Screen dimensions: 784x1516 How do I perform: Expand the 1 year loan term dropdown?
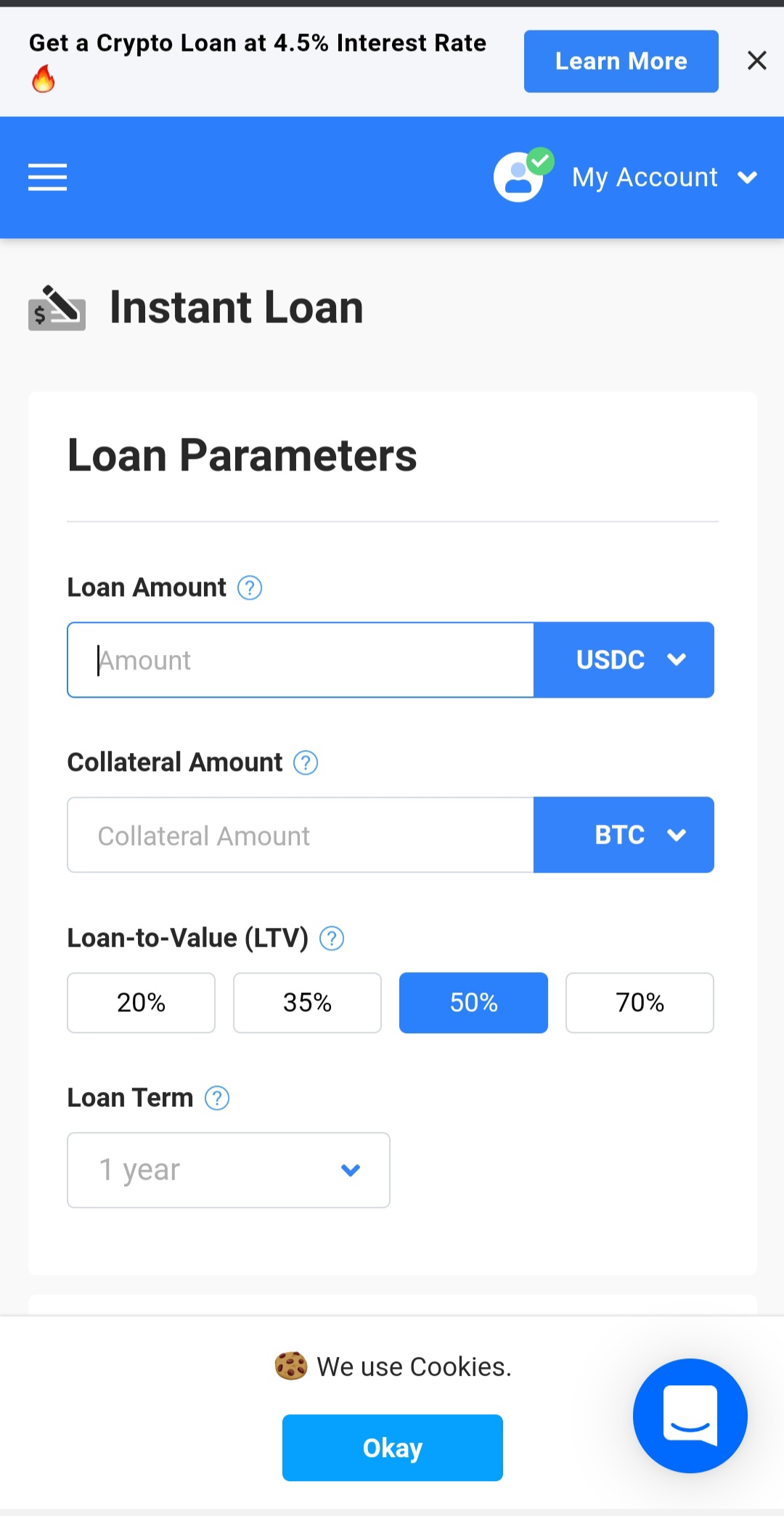pyautogui.click(x=229, y=1170)
